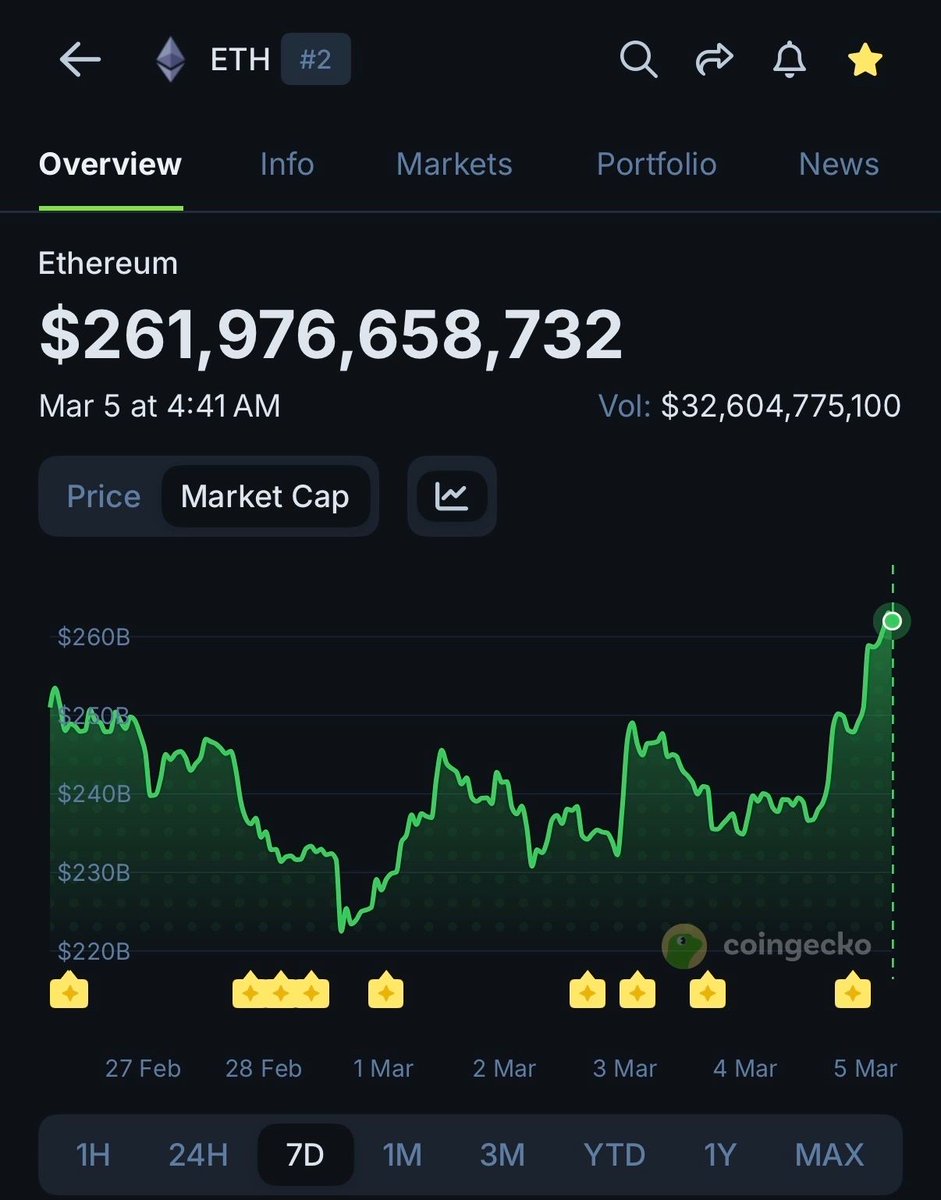Select the Overview tab
The width and height of the screenshot is (941, 1200).
pos(110,164)
